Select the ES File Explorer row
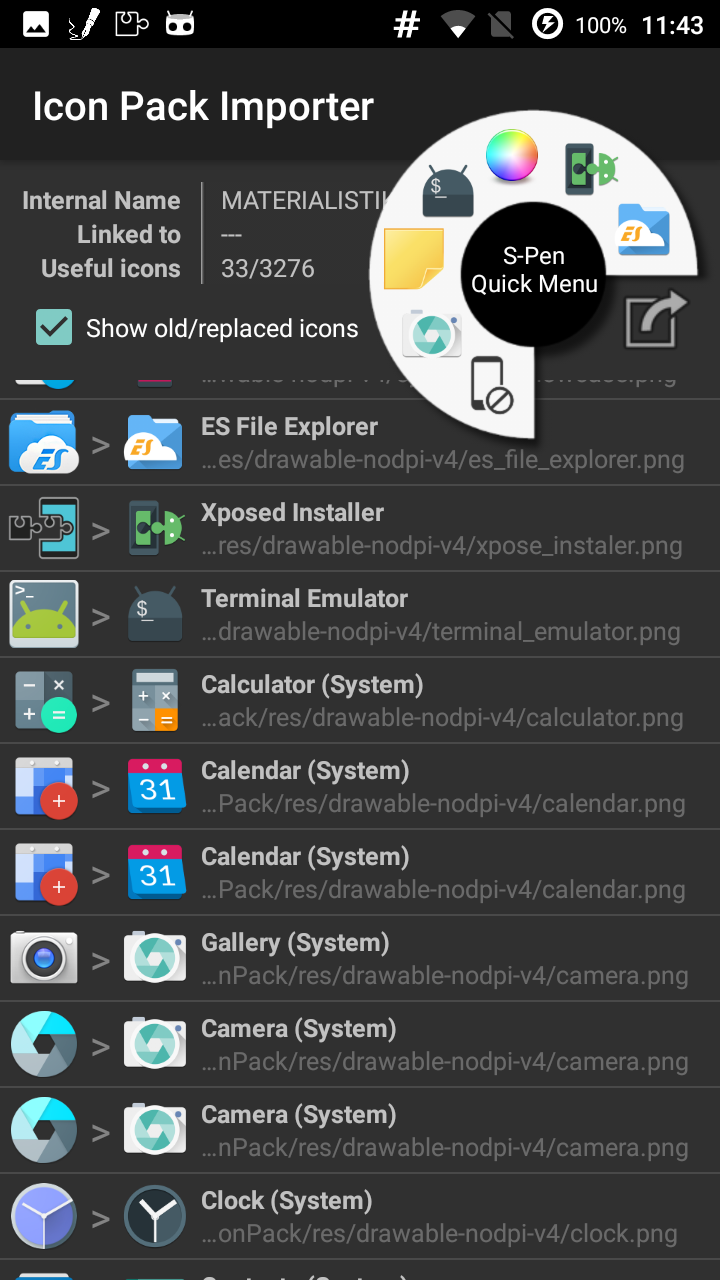Viewport: 720px width, 1280px height. click(360, 442)
